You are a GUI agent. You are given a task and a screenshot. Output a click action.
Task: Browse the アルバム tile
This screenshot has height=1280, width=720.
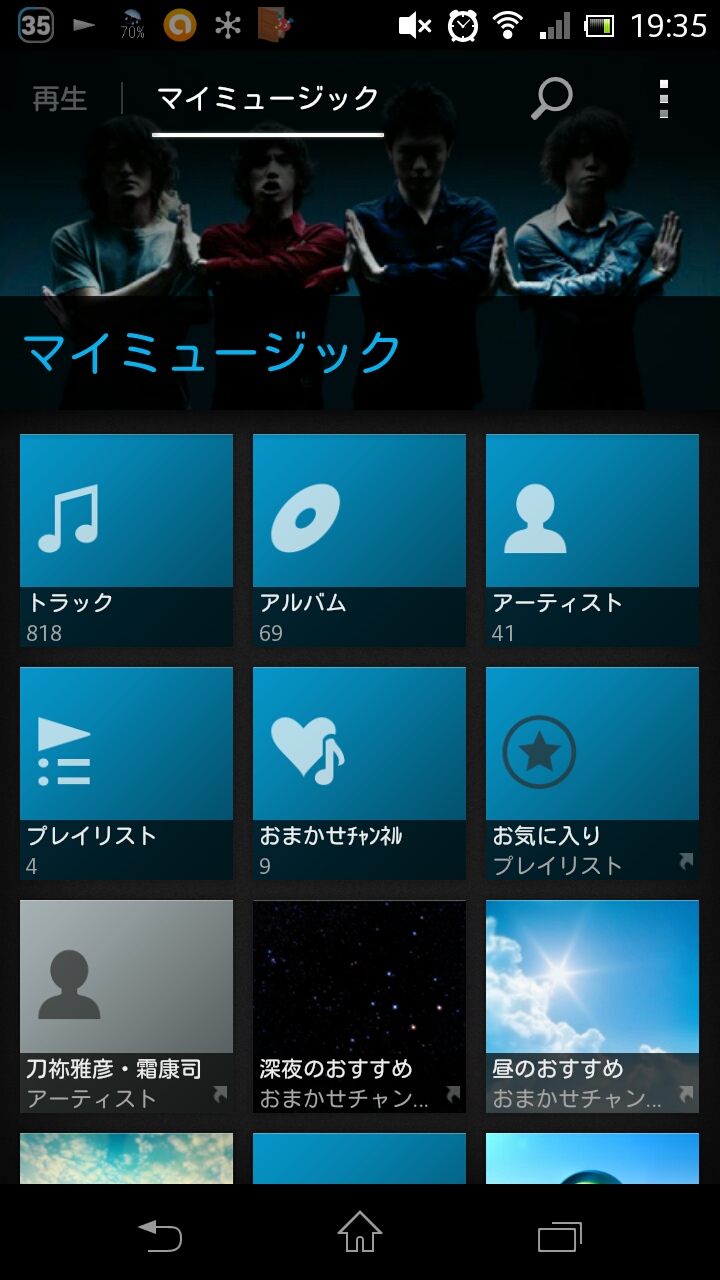click(x=359, y=540)
